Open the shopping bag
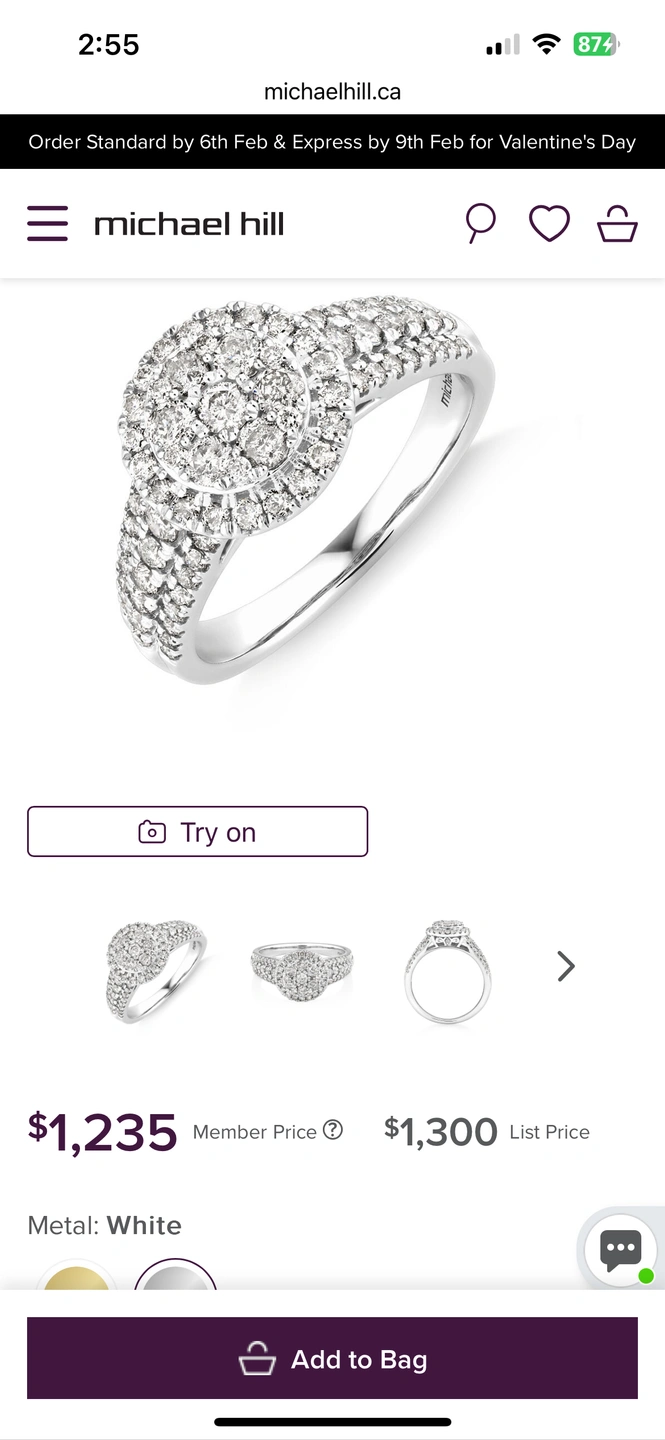 [x=617, y=223]
